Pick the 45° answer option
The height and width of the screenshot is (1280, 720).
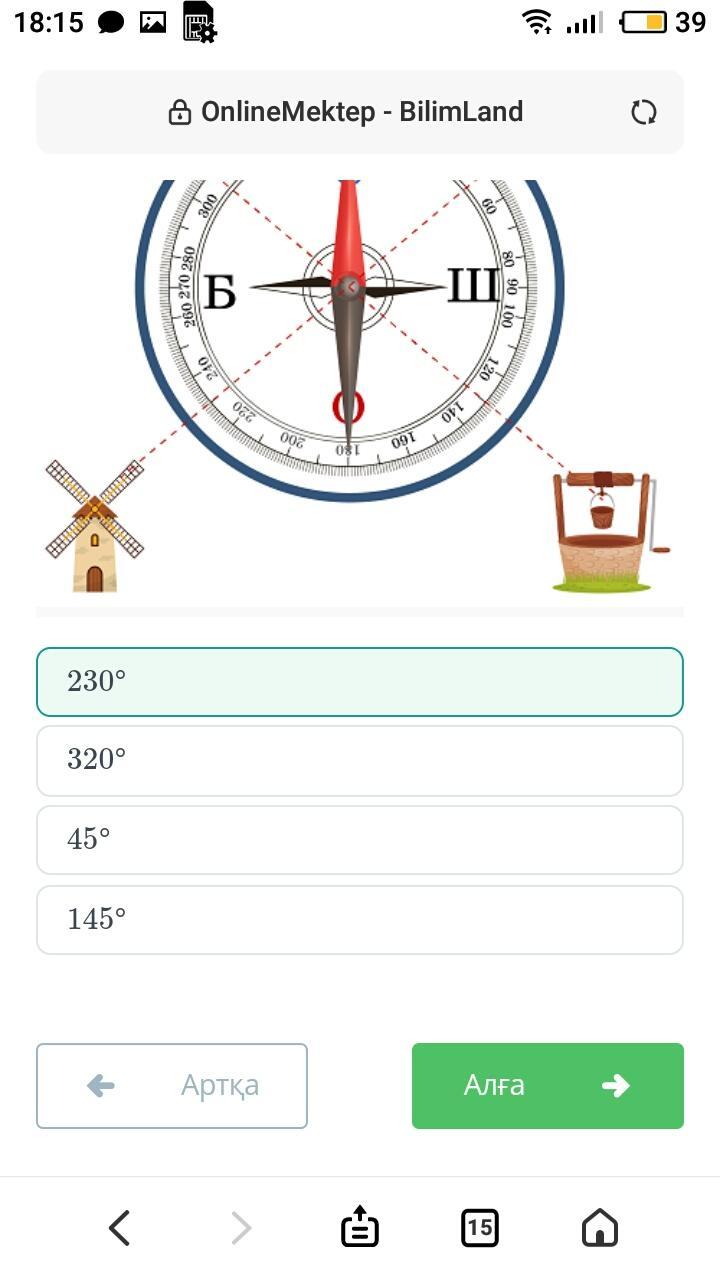click(360, 840)
